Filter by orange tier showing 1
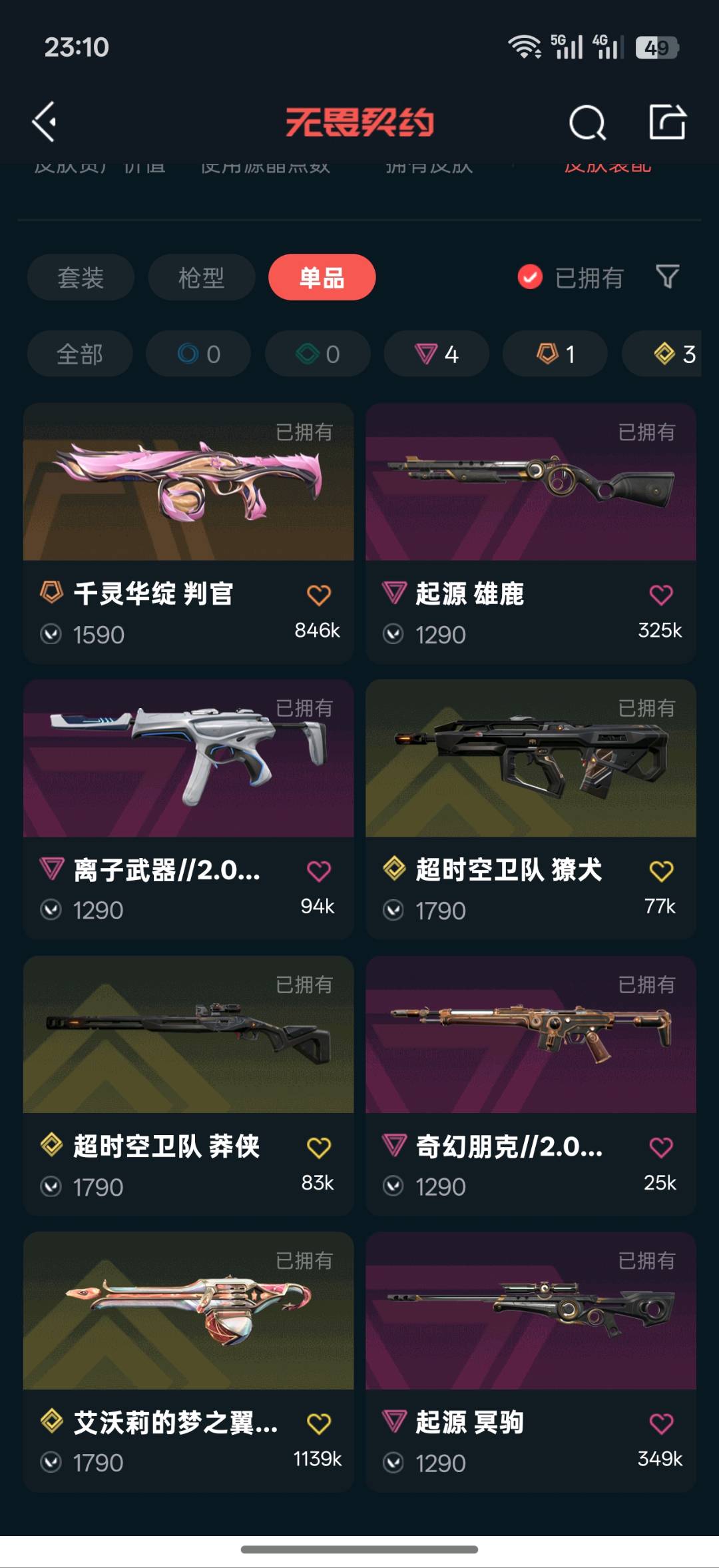Viewport: 719px width, 1568px height. click(555, 354)
